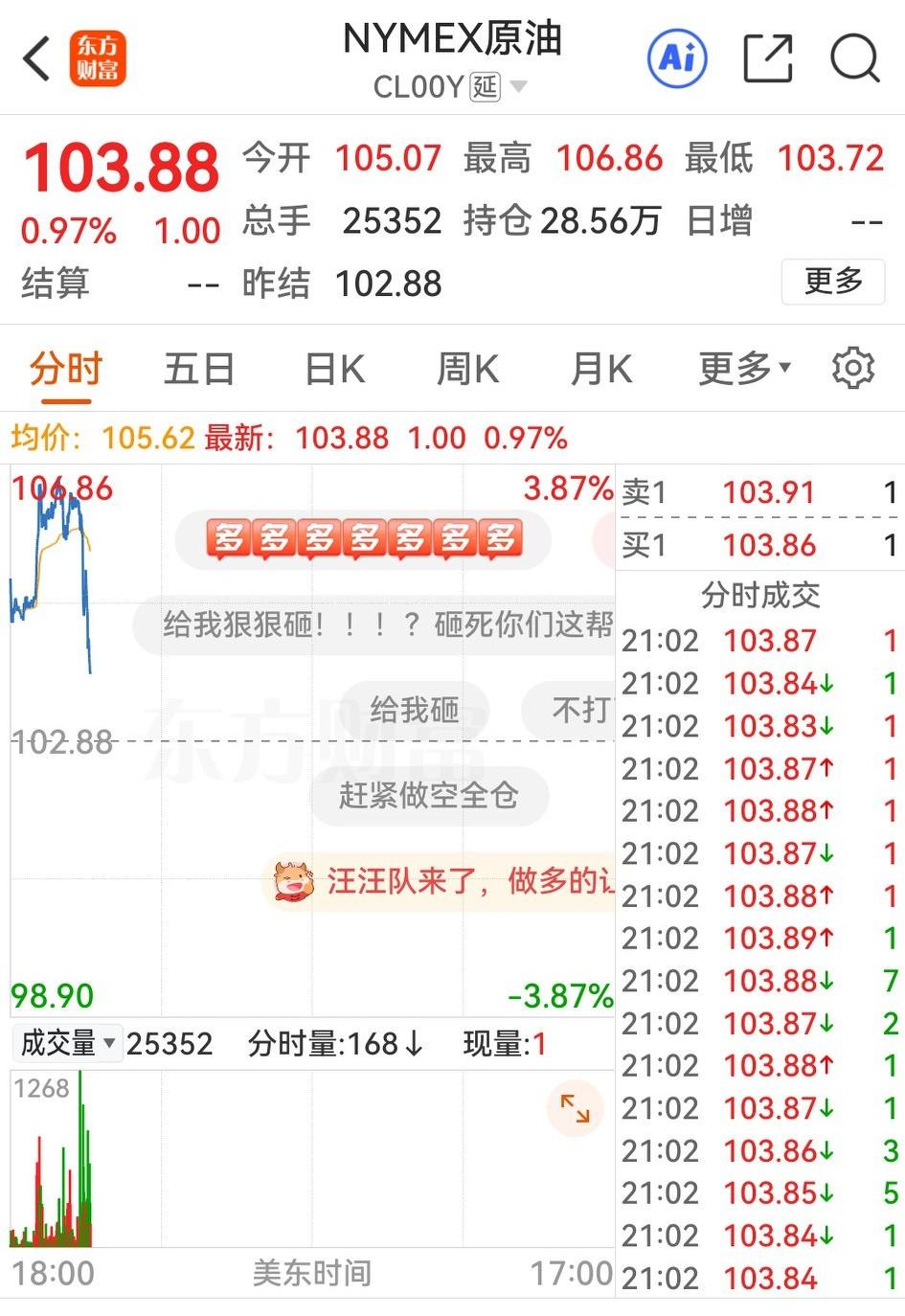905x1316 pixels.
Task: Switch to the 日K daily chart tab
Action: pyautogui.click(x=332, y=368)
